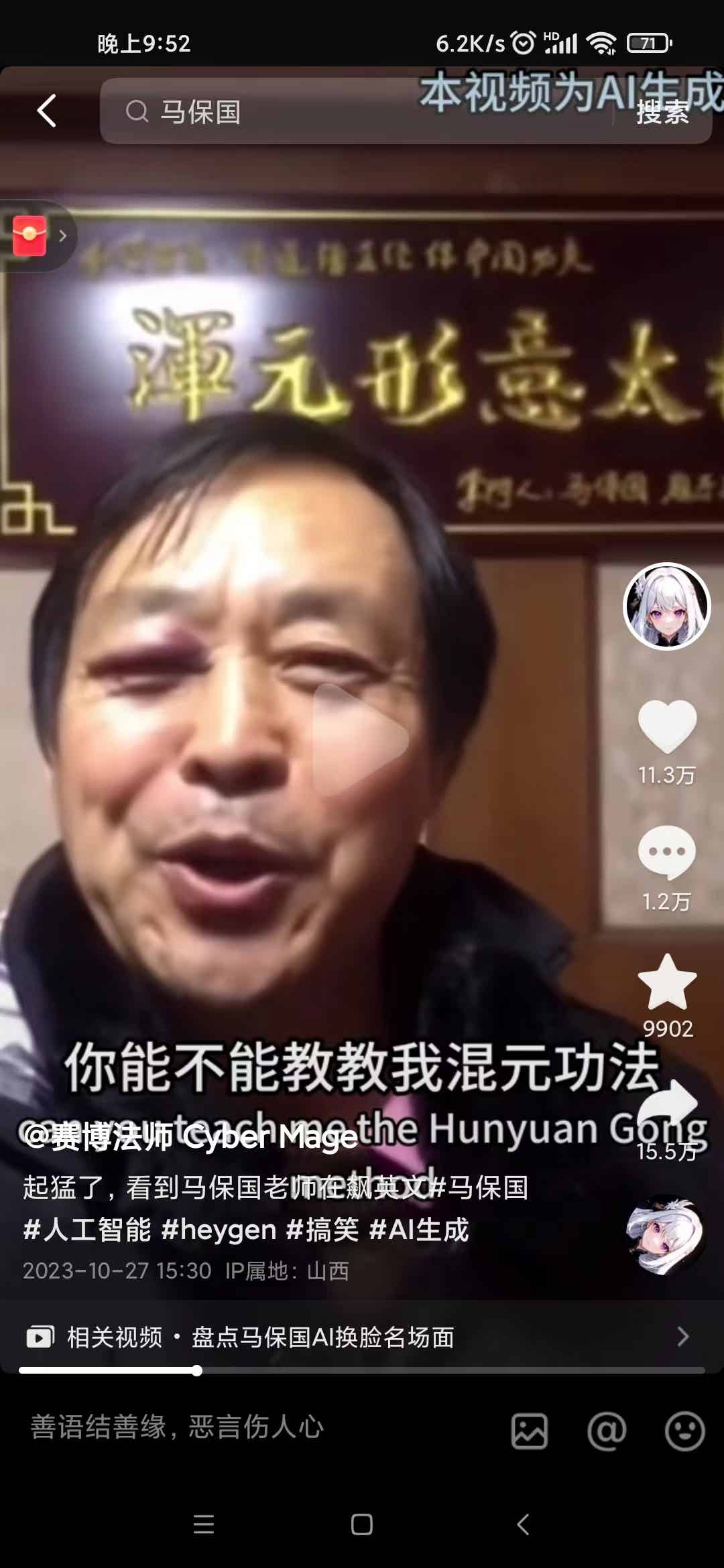Mention someone with the @ icon
Viewport: 724px width, 1568px height.
[607, 1431]
